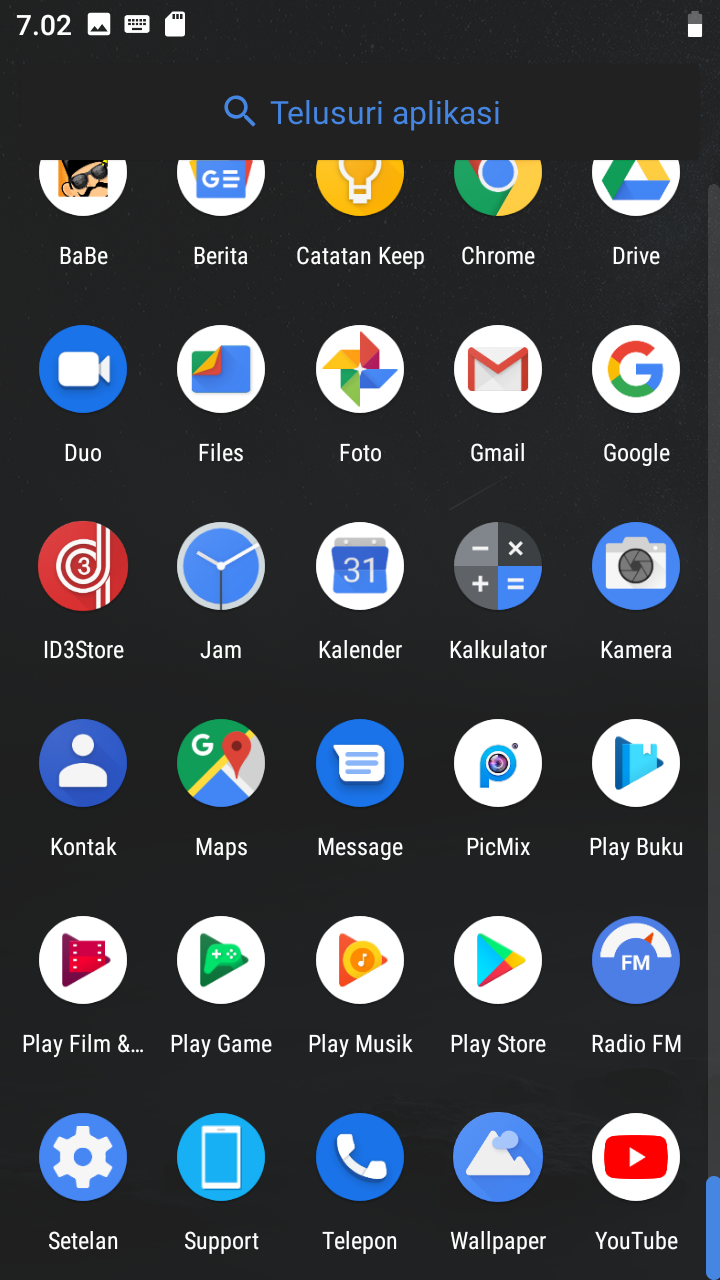Open the Kalender app
The image size is (720, 1280).
coord(360,566)
